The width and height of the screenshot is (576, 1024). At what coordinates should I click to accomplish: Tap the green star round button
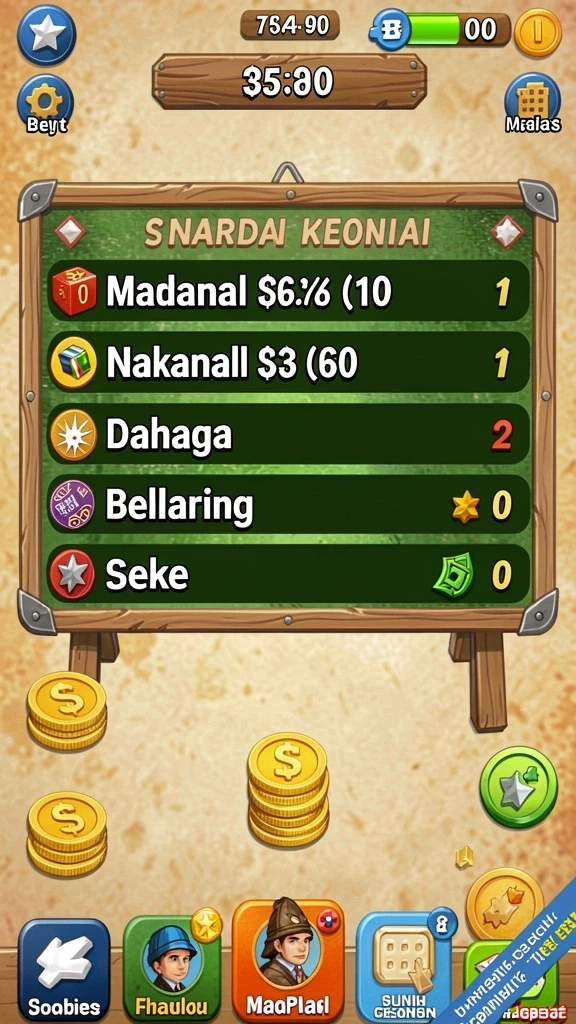(519, 787)
